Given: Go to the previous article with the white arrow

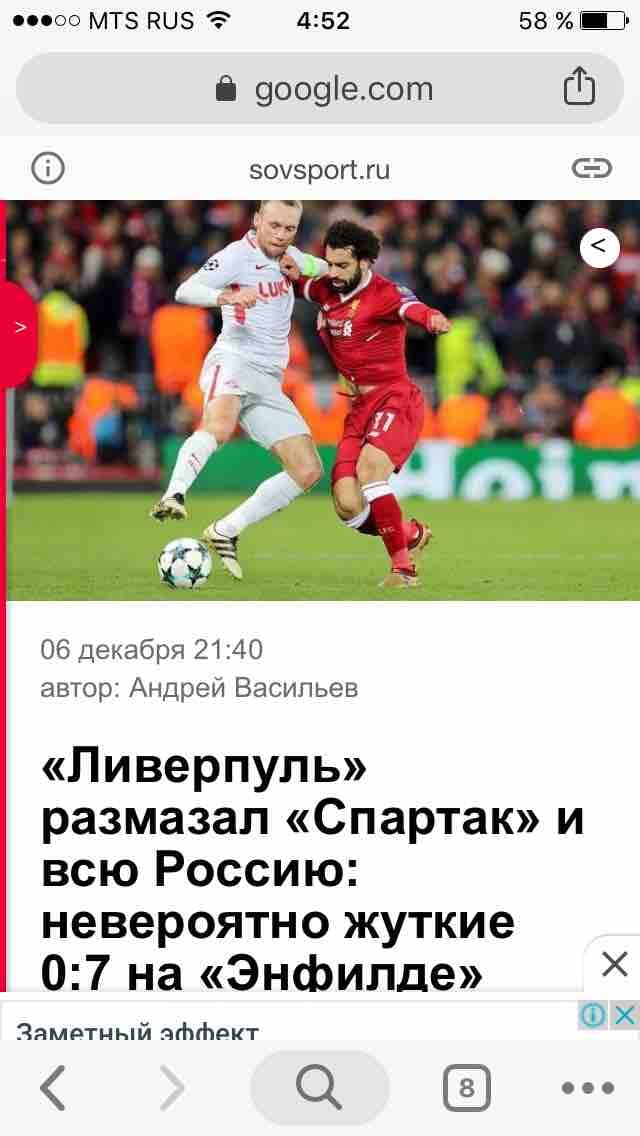Looking at the screenshot, I should [x=599, y=248].
